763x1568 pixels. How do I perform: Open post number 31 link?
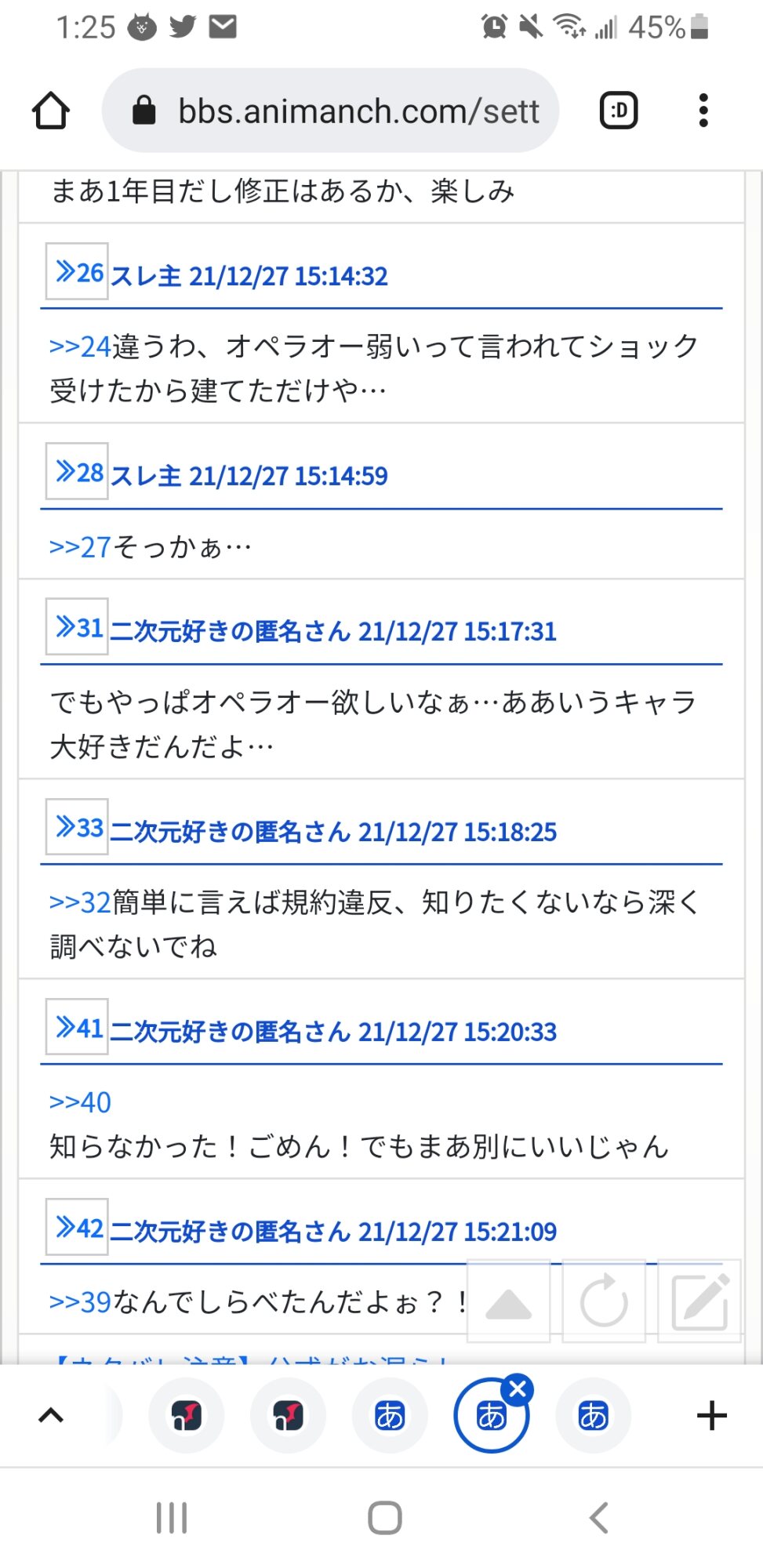(x=78, y=627)
